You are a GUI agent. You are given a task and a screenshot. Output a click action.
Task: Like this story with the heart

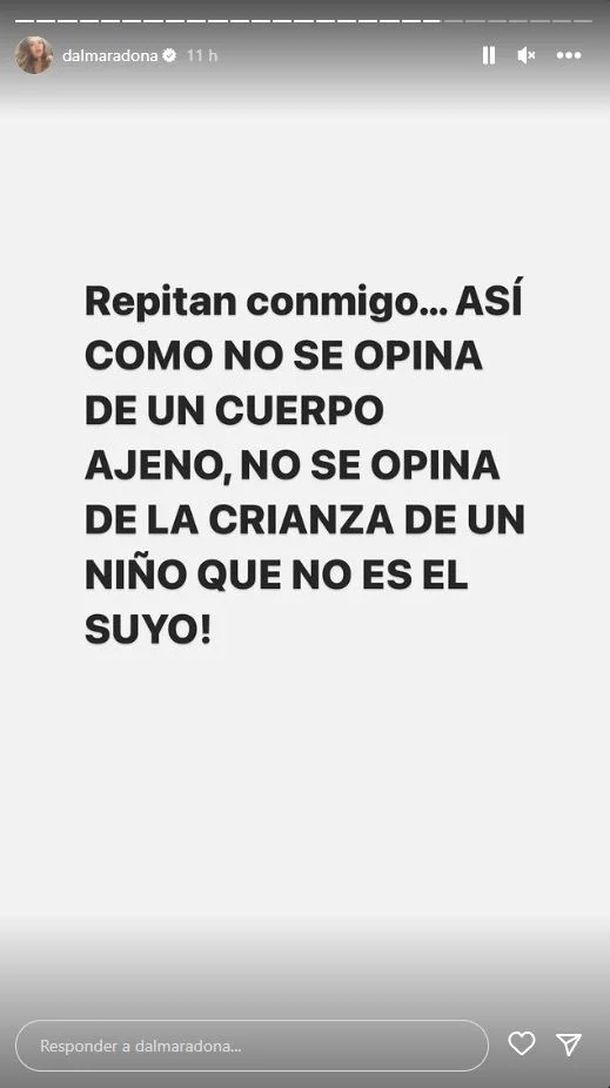pos(521,1044)
